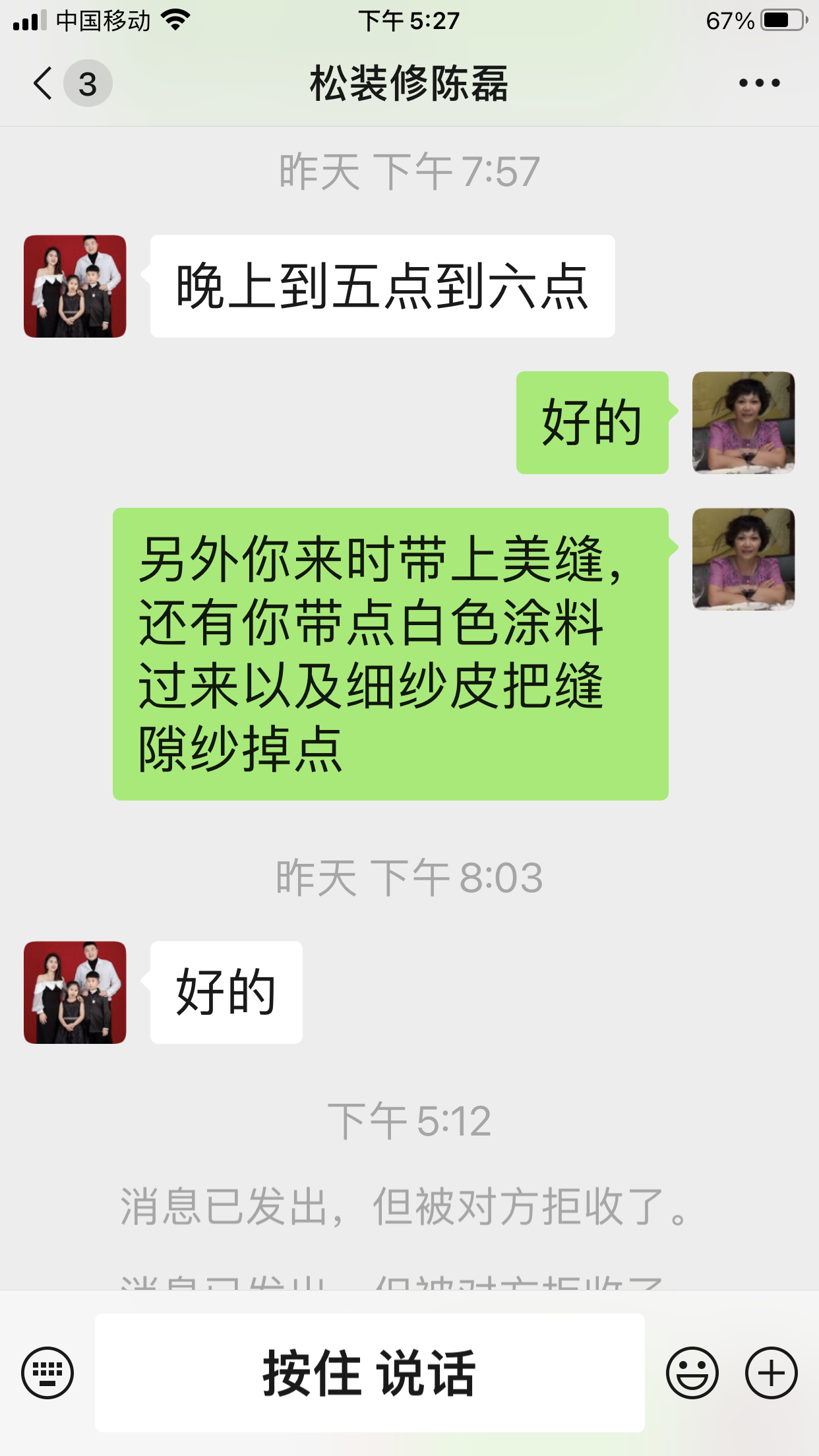The image size is (819, 1456).
Task: Open the plus attachments menu
Action: point(771,1373)
